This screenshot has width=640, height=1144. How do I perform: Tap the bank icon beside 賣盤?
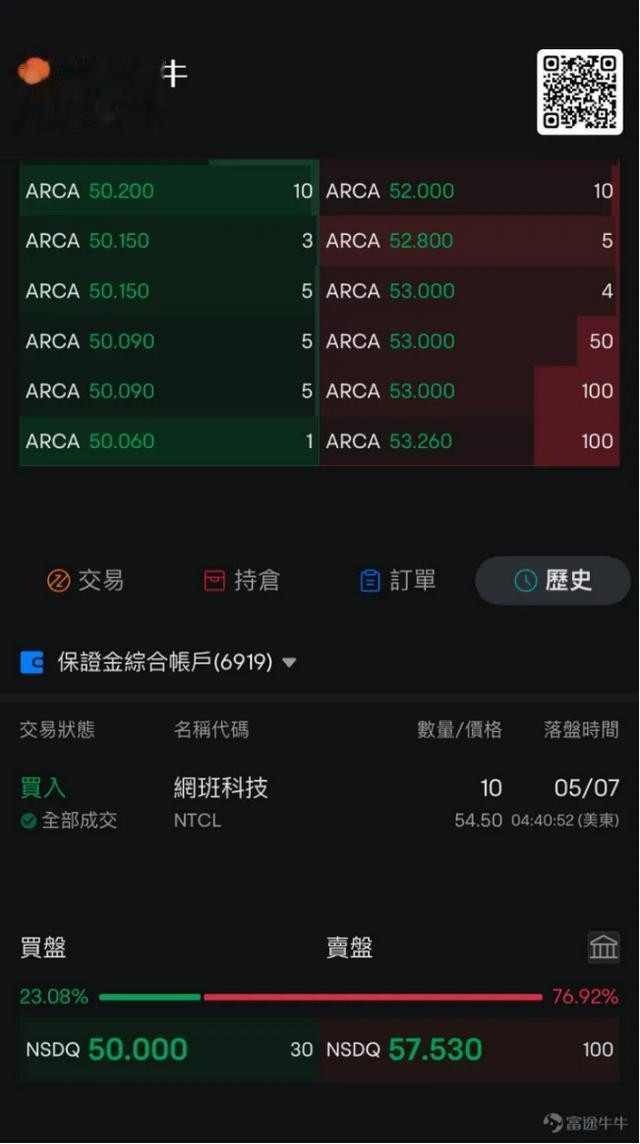[604, 948]
